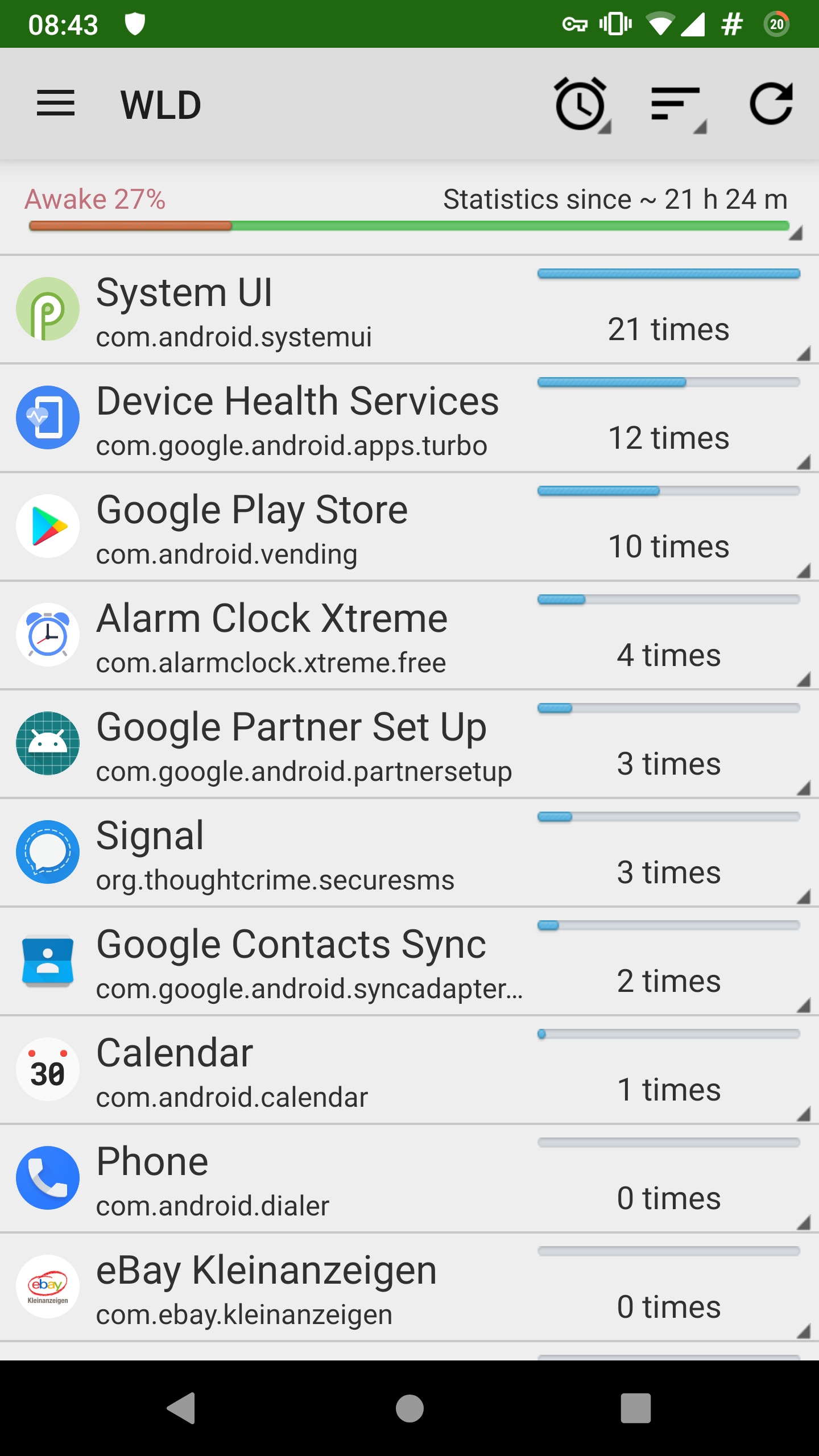This screenshot has height=1456, width=819.
Task: Go to the home screen
Action: 409,1408
